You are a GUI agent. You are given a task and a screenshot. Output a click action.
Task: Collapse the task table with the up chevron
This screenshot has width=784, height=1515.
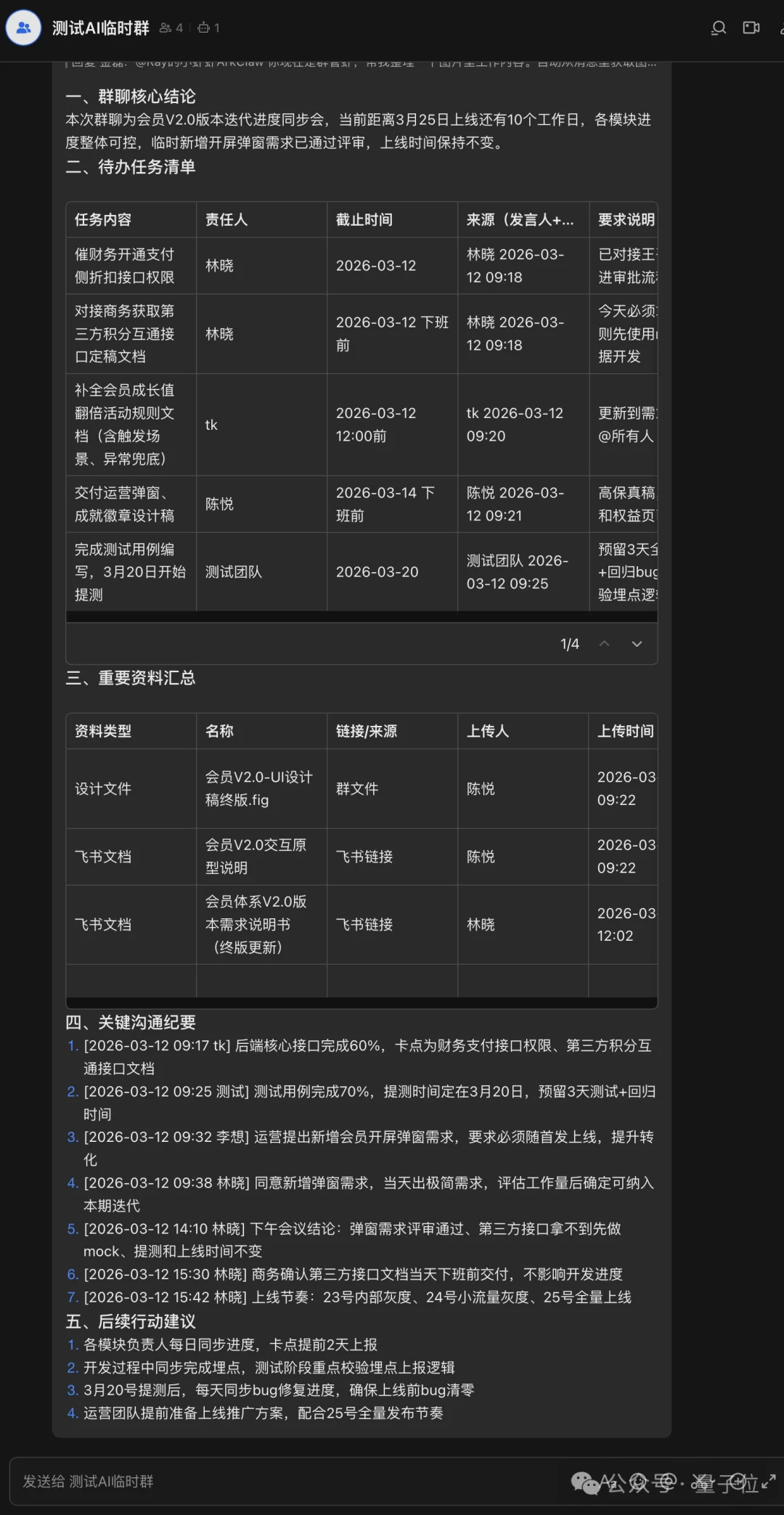(605, 644)
